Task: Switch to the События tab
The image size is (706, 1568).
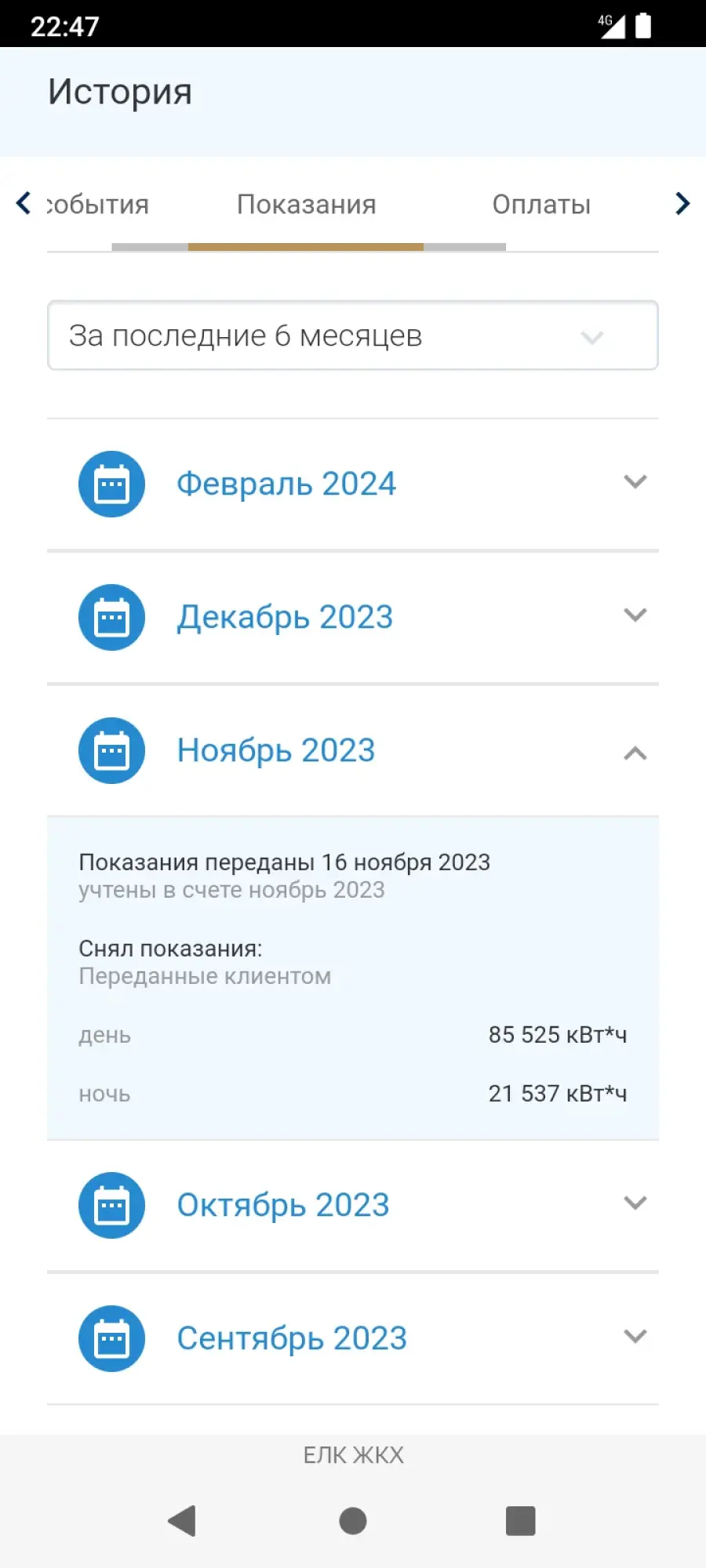Action: tap(98, 205)
